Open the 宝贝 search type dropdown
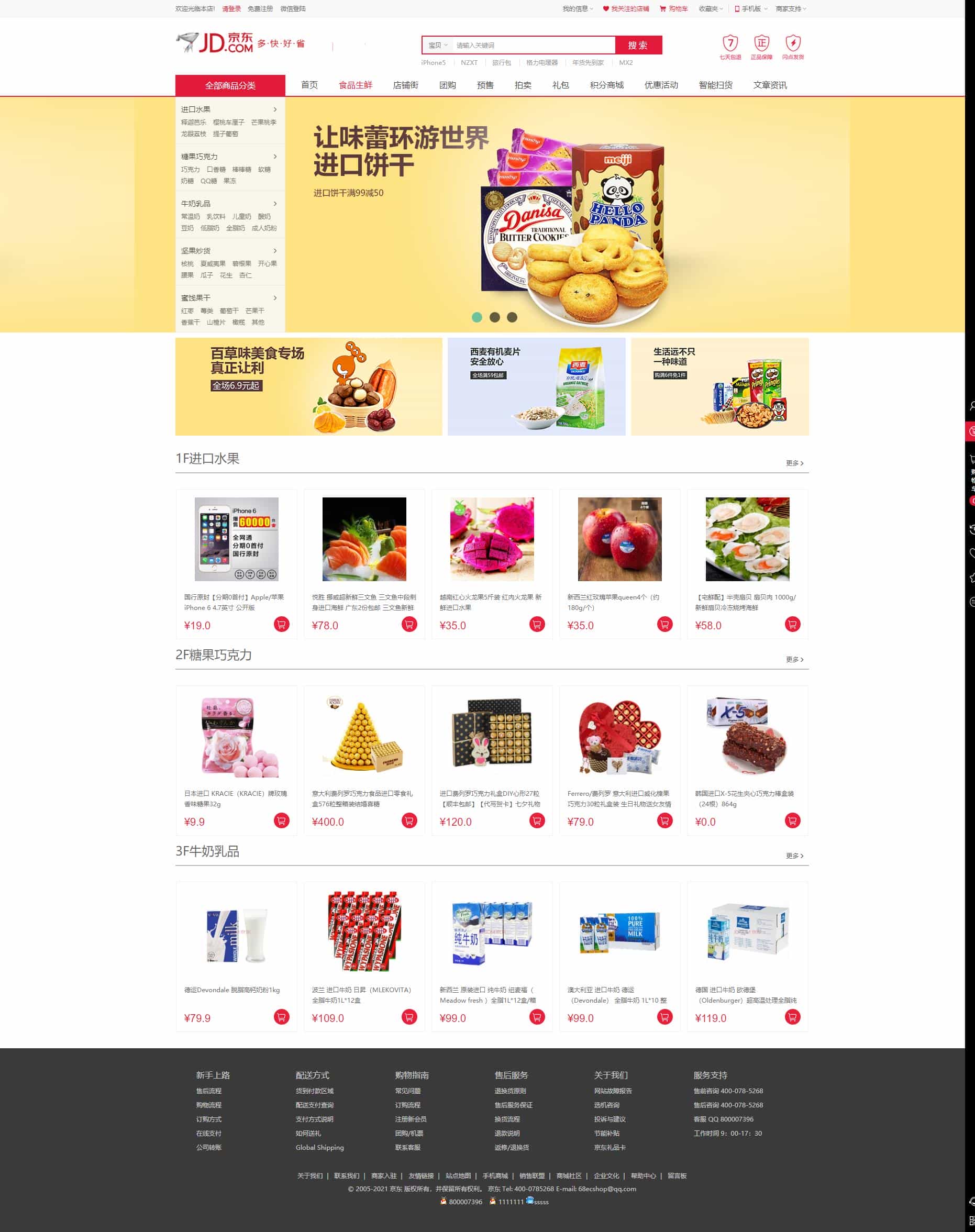The width and height of the screenshot is (975, 1232). click(438, 45)
